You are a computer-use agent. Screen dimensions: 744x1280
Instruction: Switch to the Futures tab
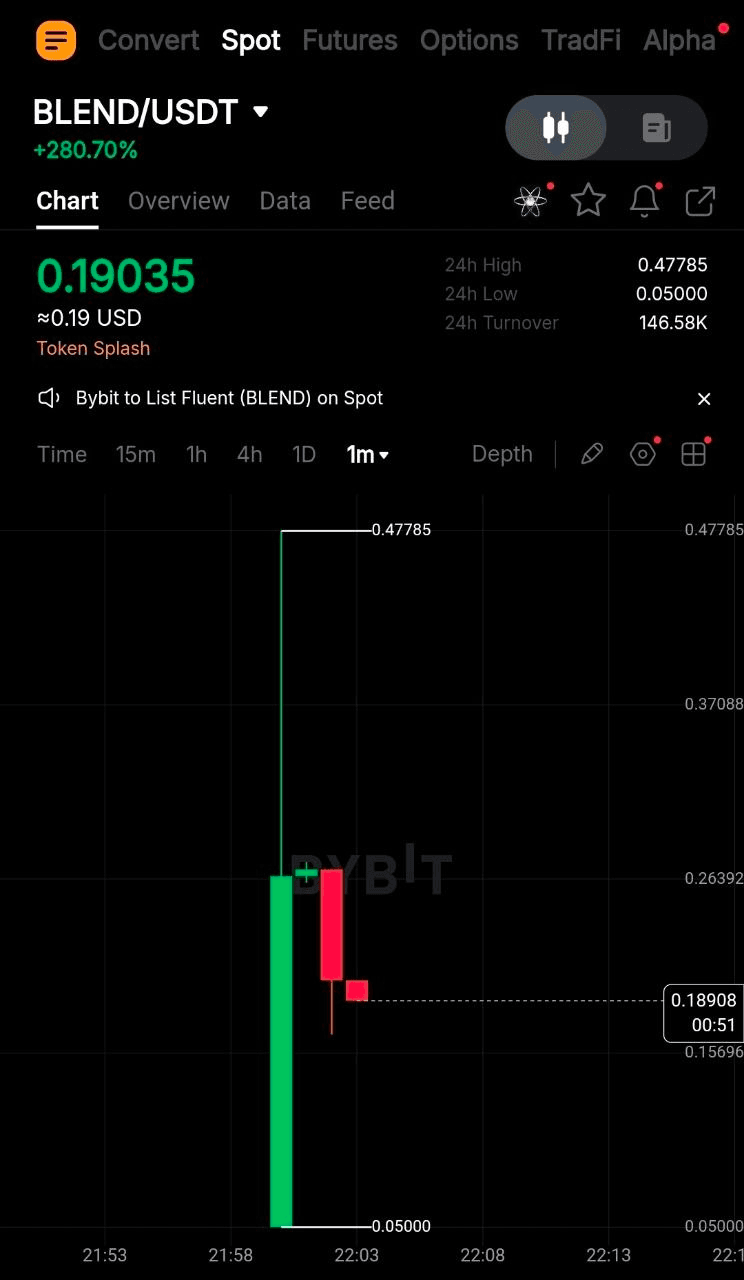pyautogui.click(x=350, y=41)
